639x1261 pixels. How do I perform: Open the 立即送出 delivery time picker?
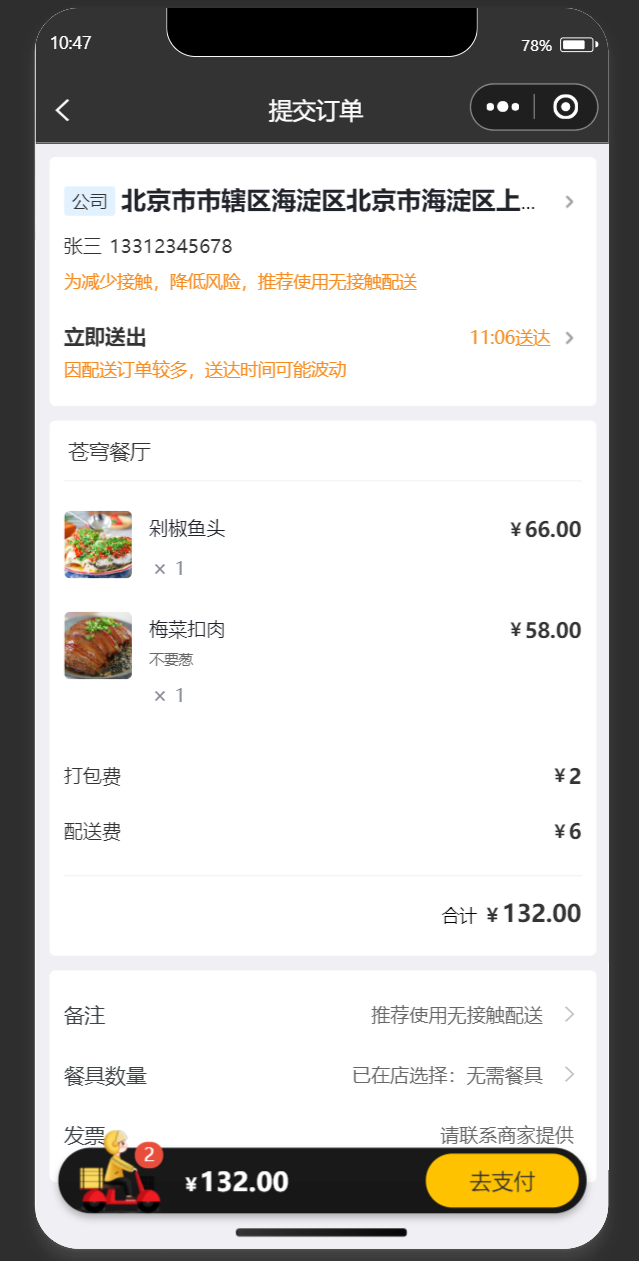pyautogui.click(x=322, y=338)
